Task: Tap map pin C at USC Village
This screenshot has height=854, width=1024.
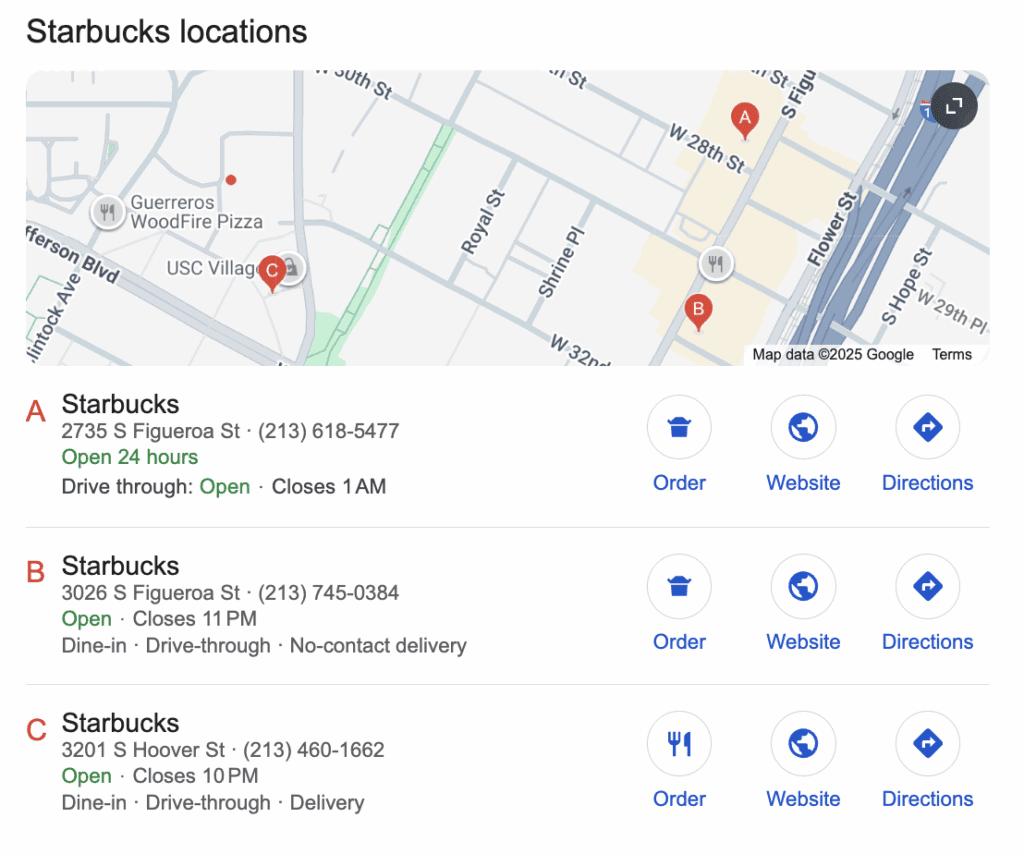Action: coord(271,272)
